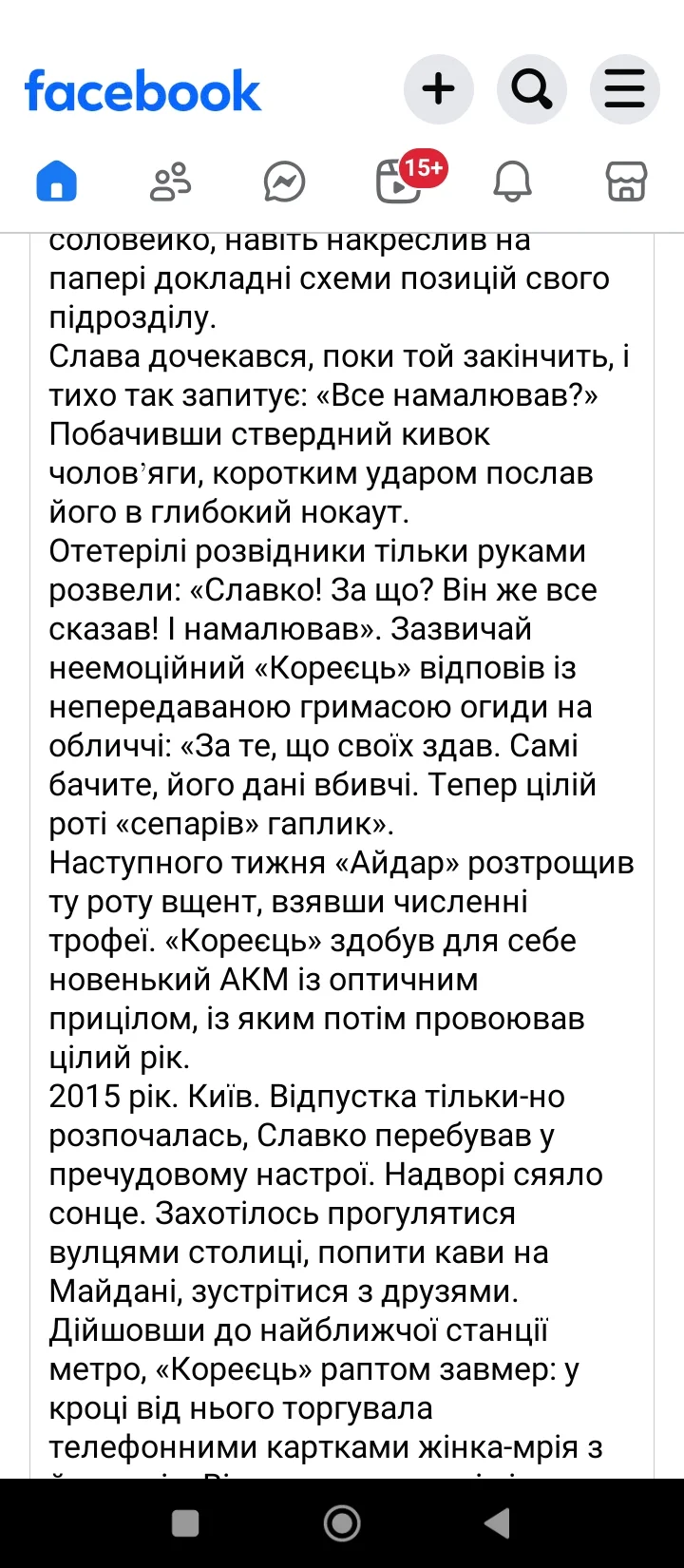Open the hamburger menu
The width and height of the screenshot is (684, 1568).
pyautogui.click(x=624, y=90)
